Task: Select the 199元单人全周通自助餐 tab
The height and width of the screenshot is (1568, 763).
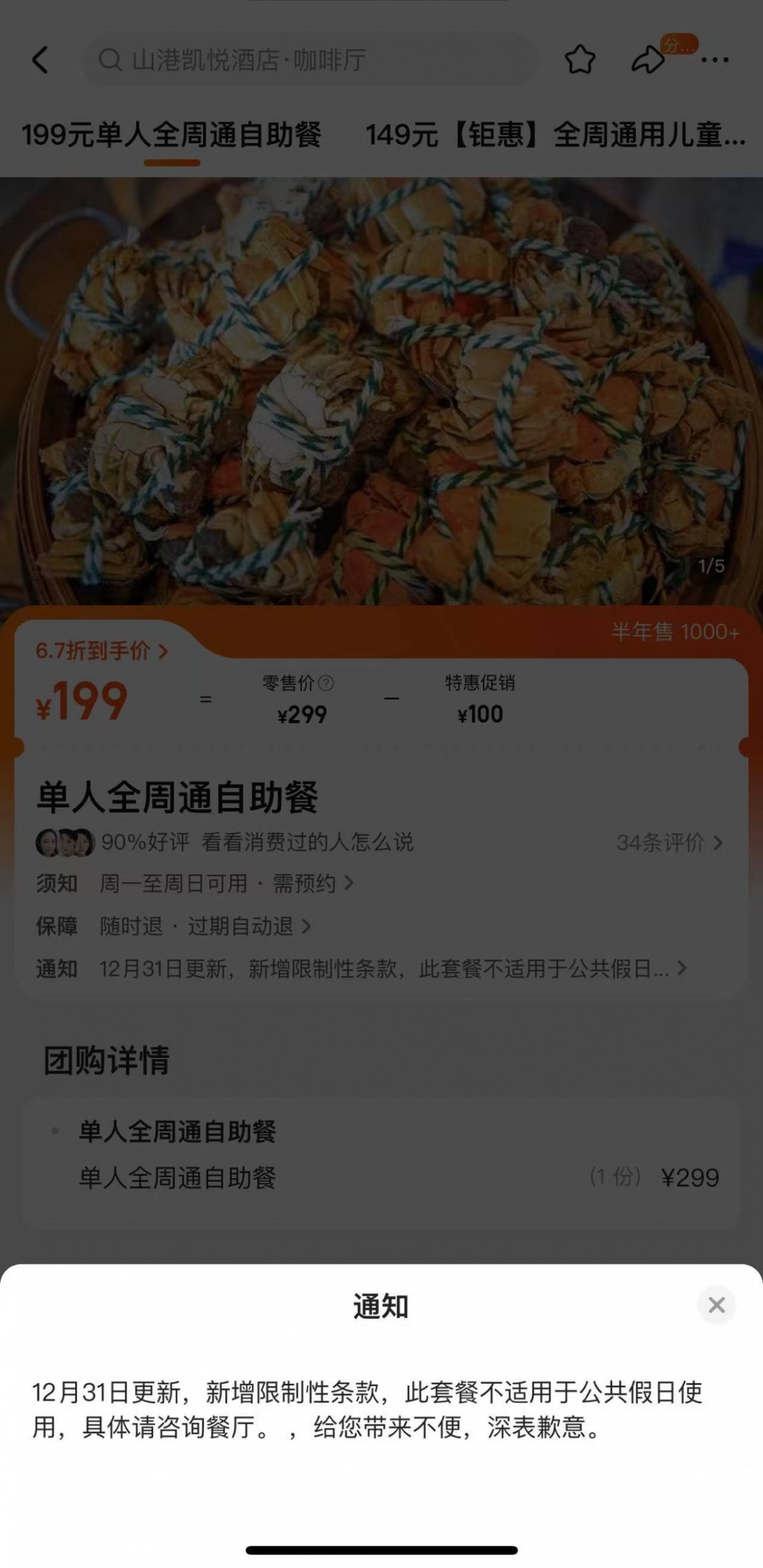Action: (172, 135)
